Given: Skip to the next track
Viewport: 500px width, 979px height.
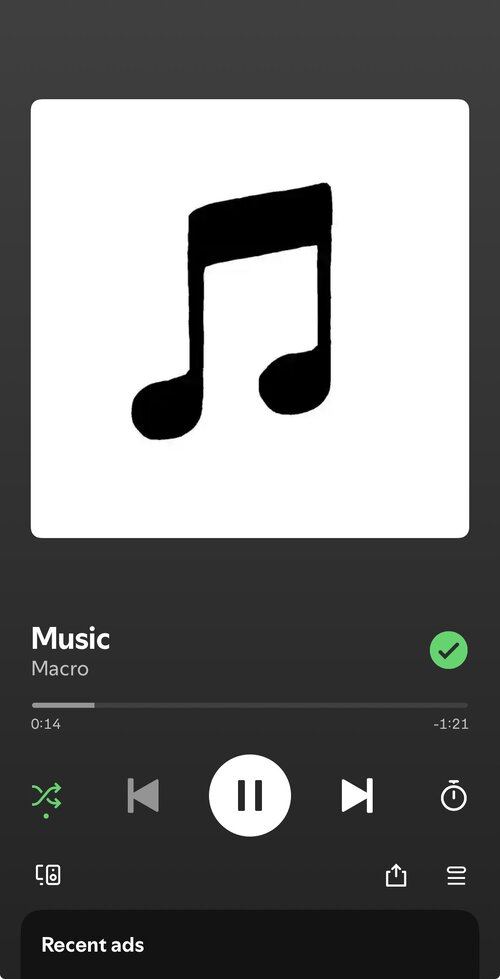Looking at the screenshot, I should tap(357, 795).
